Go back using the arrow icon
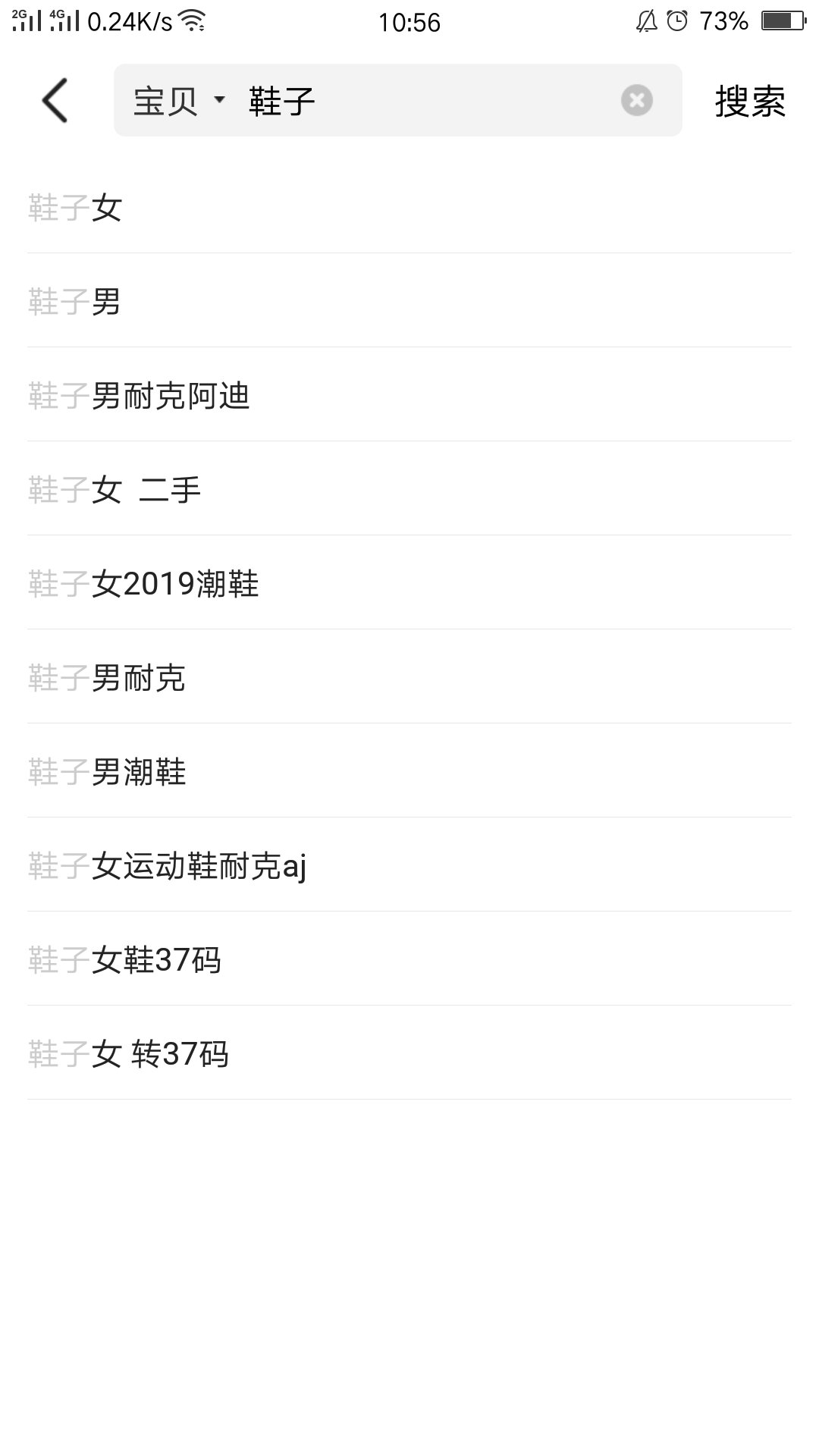 coord(55,100)
